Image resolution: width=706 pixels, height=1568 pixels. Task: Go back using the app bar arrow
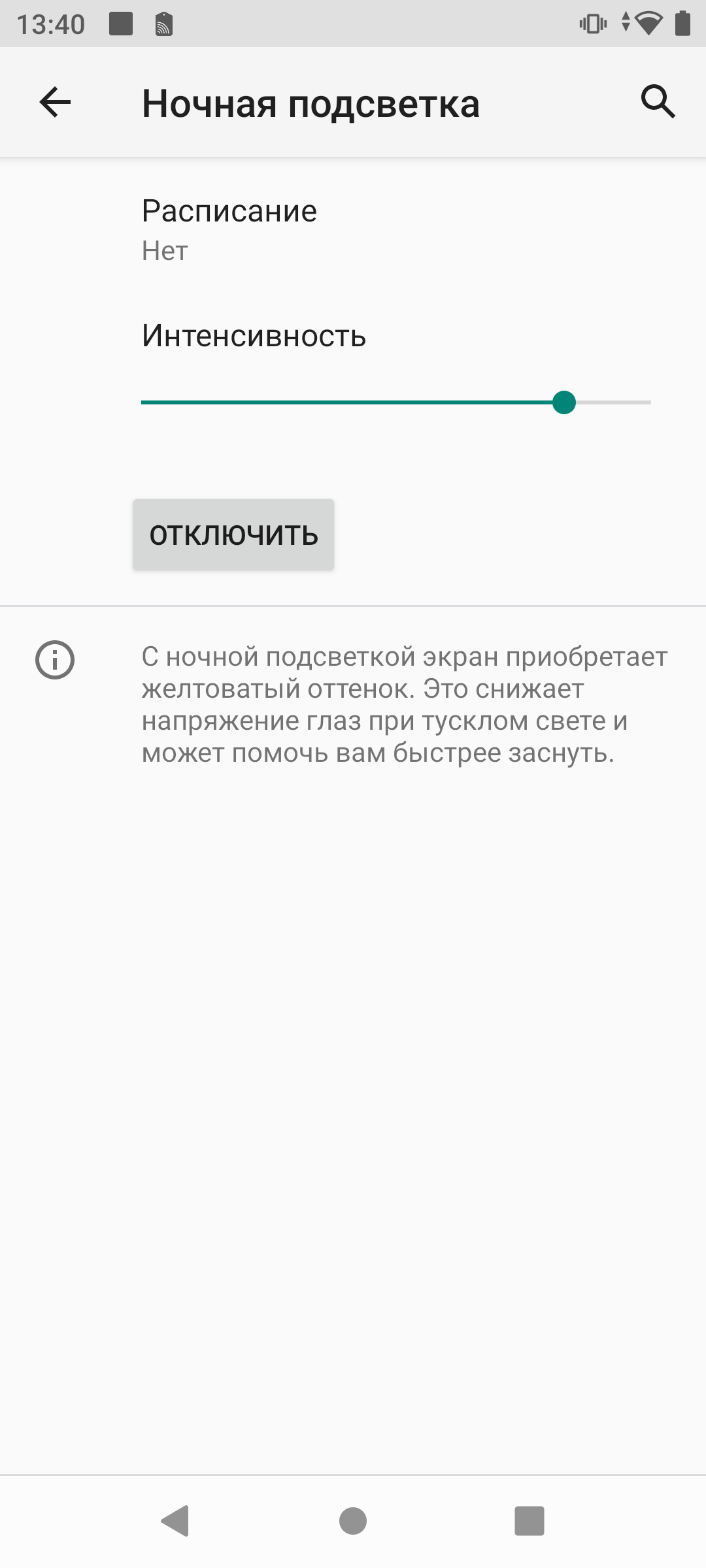[x=55, y=103]
